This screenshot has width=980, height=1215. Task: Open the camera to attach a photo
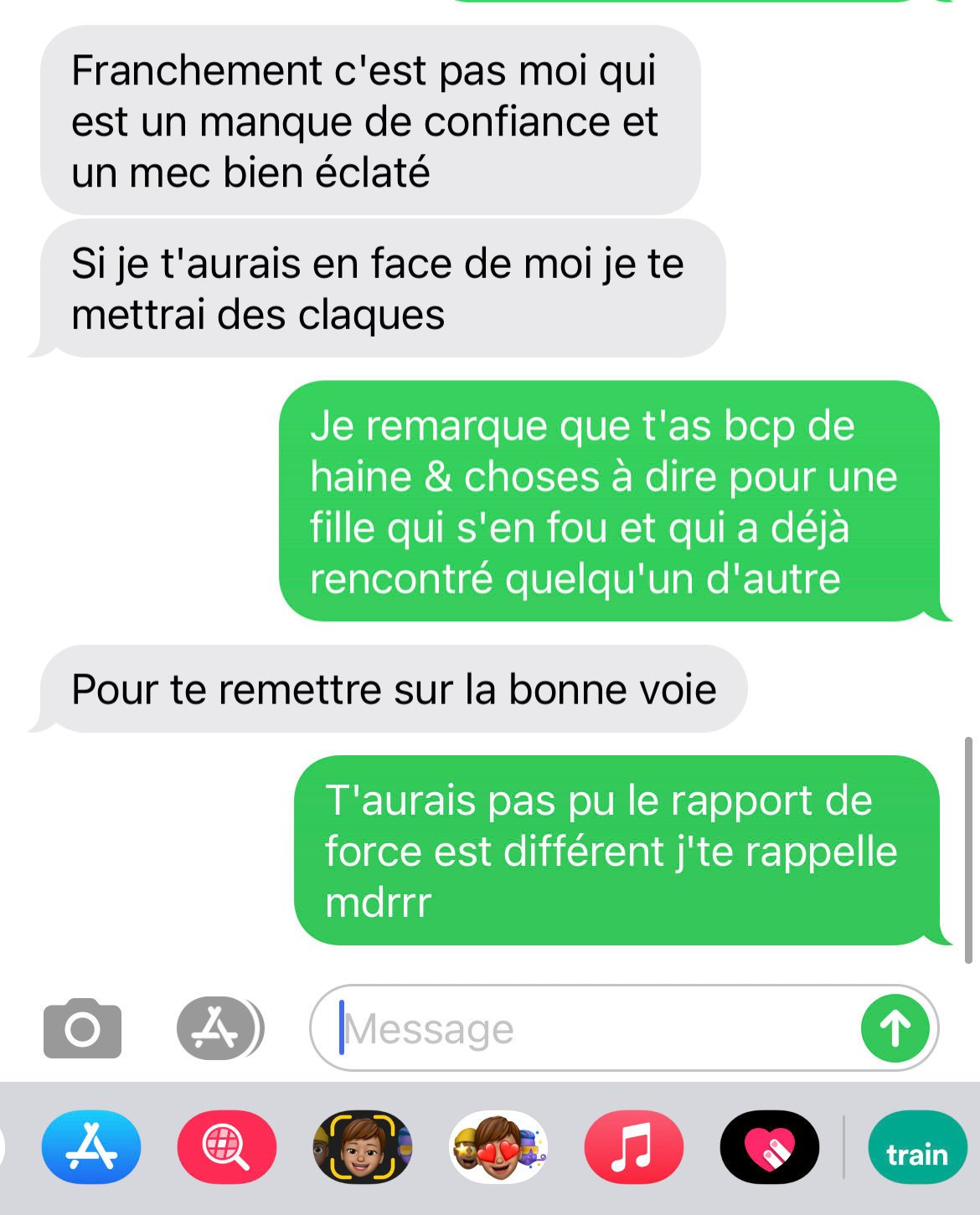pyautogui.click(x=82, y=1027)
